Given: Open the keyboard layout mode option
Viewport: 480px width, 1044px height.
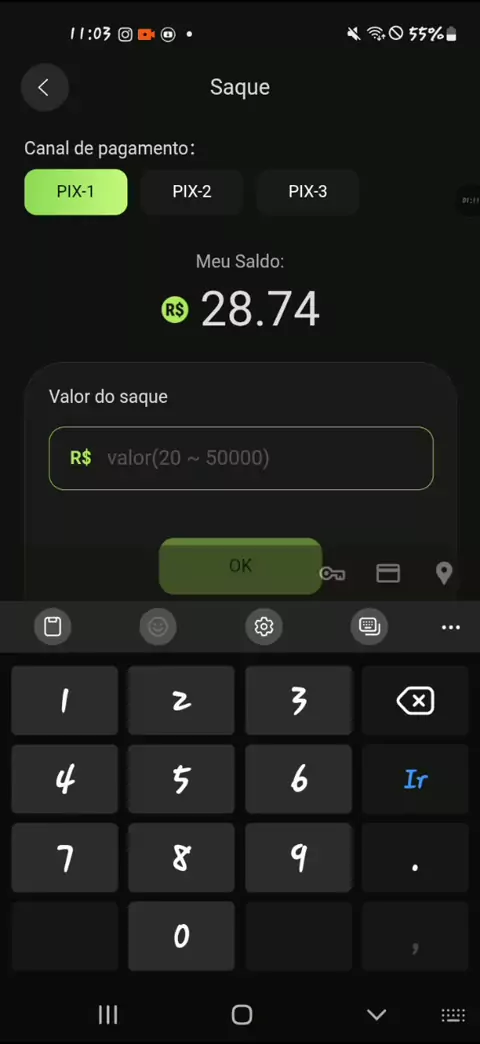Looking at the screenshot, I should coord(369,627).
